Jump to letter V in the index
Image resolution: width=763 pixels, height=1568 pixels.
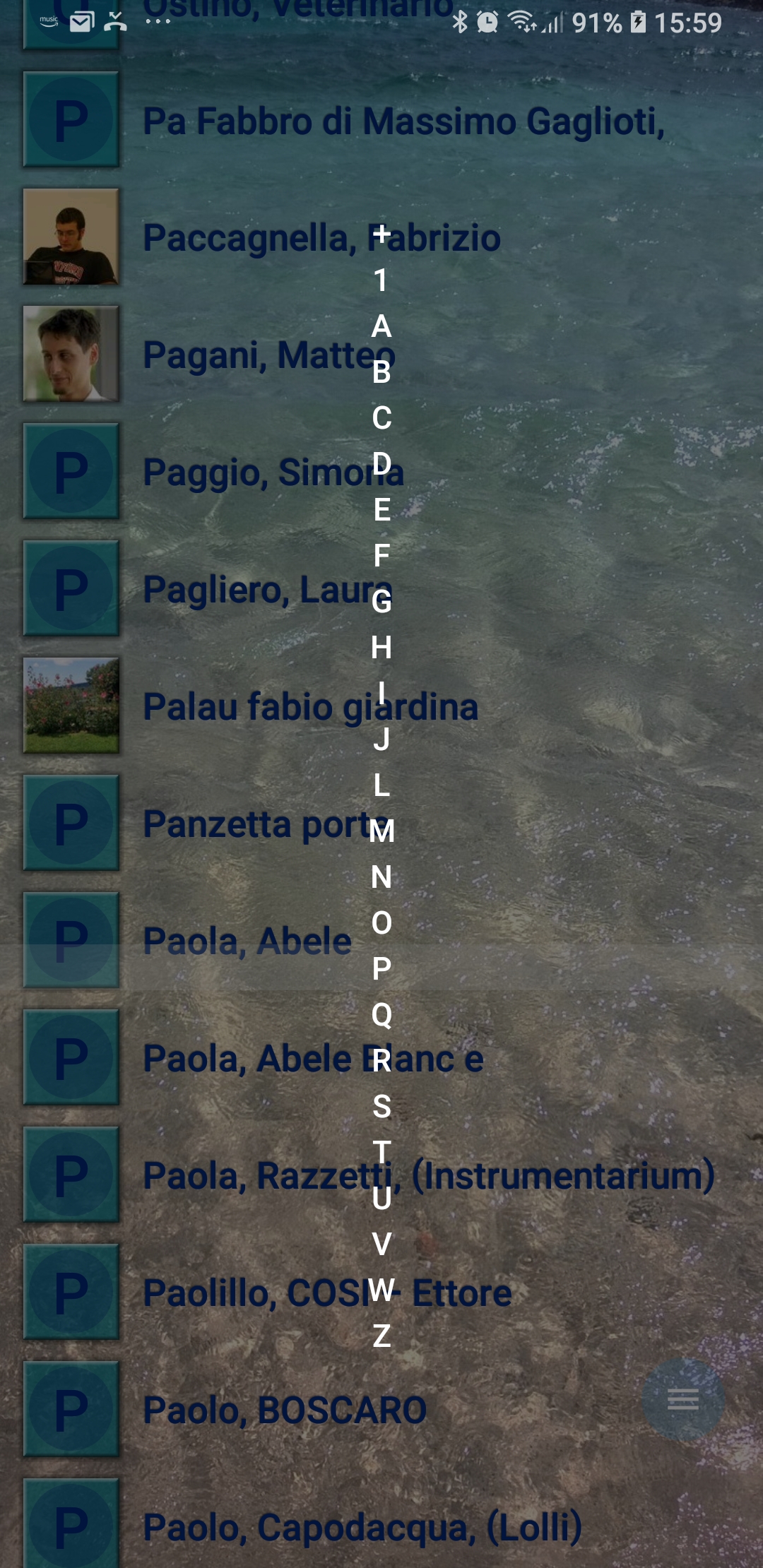[381, 1244]
